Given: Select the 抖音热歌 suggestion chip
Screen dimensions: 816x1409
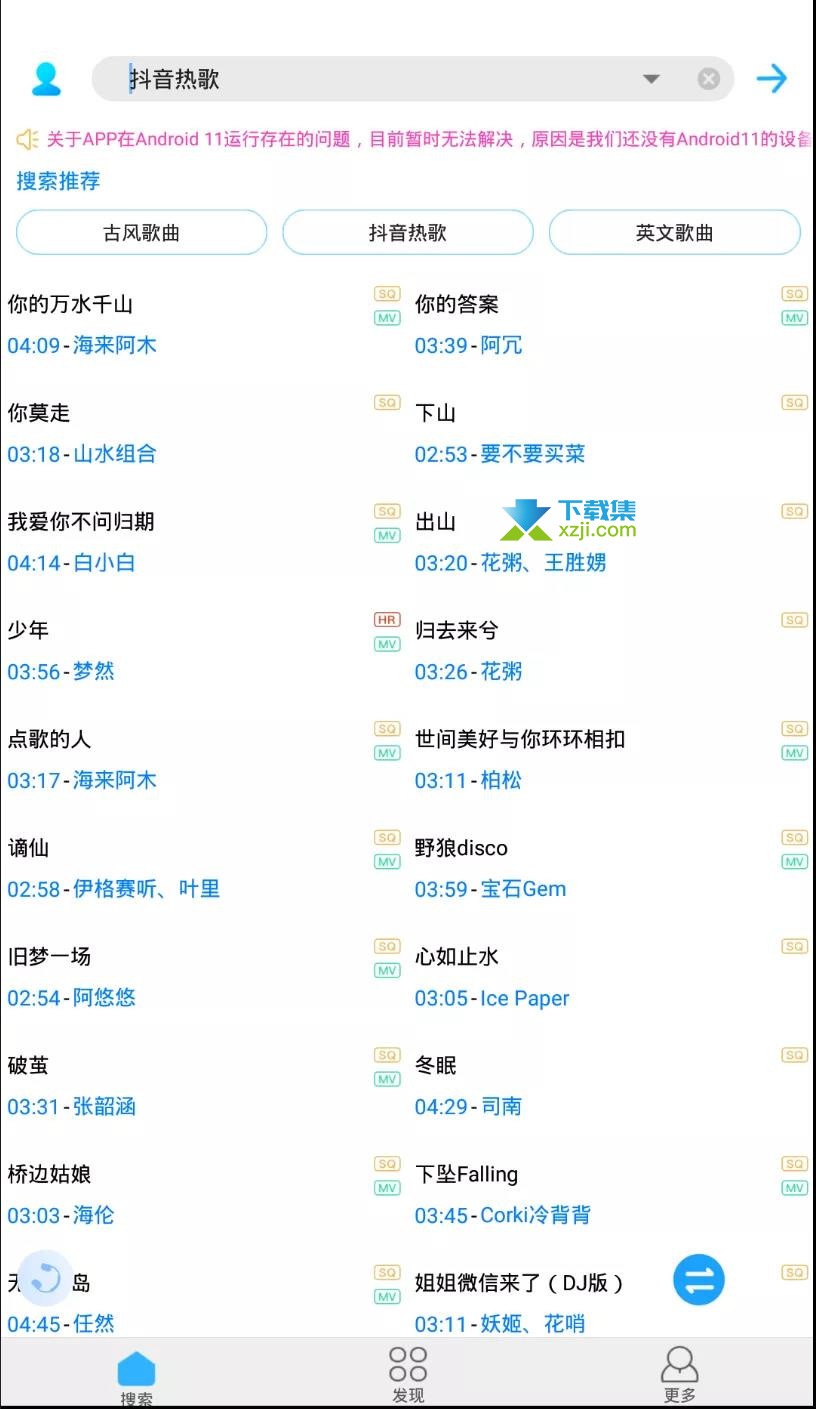Looking at the screenshot, I should coord(408,233).
